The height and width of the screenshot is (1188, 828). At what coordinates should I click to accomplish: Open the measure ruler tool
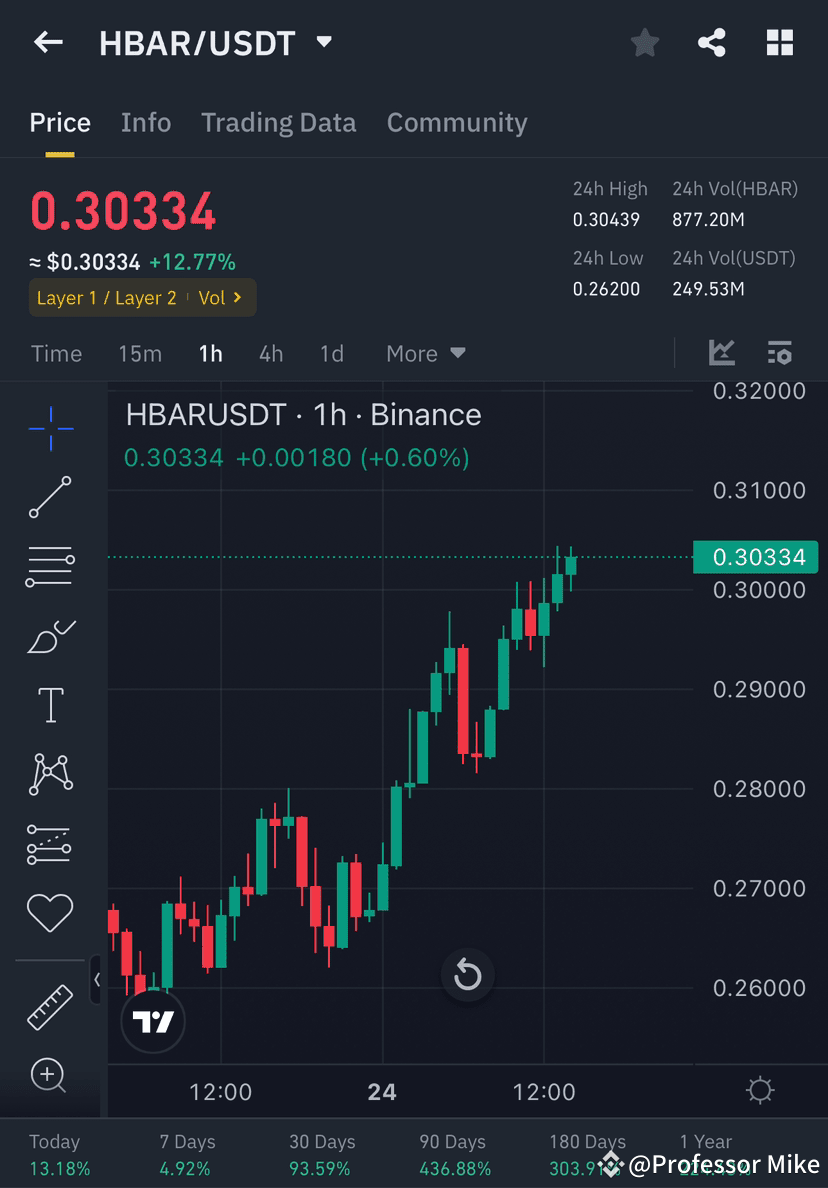point(50,998)
